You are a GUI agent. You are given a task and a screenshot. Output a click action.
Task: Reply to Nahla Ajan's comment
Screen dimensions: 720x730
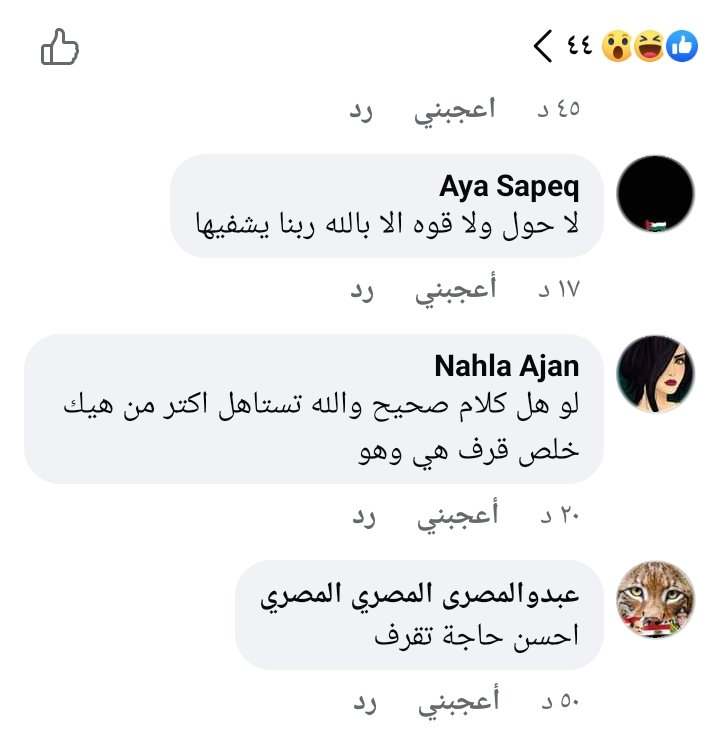pos(361,516)
